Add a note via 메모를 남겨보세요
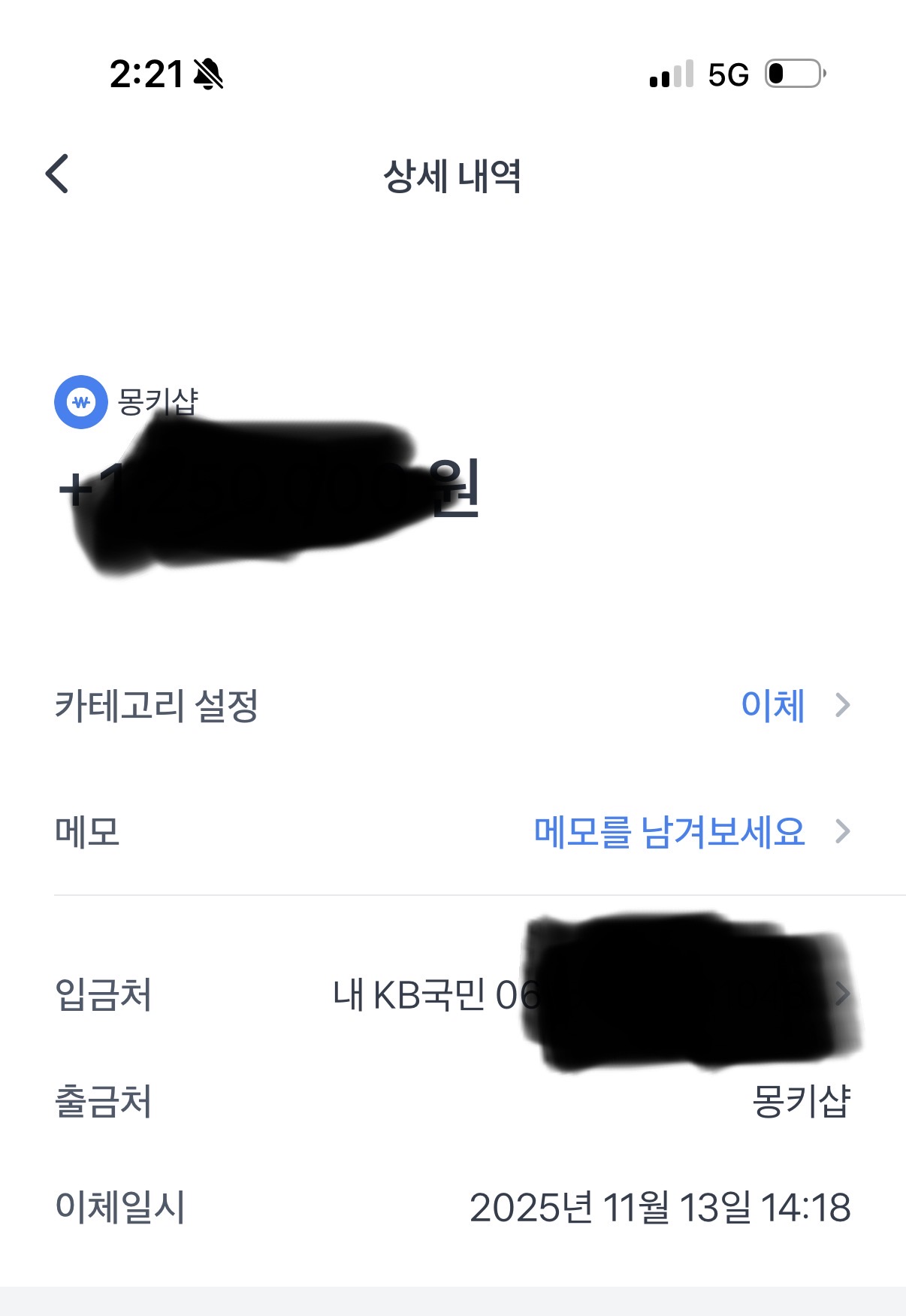The image size is (906, 1316). pyautogui.click(x=670, y=832)
